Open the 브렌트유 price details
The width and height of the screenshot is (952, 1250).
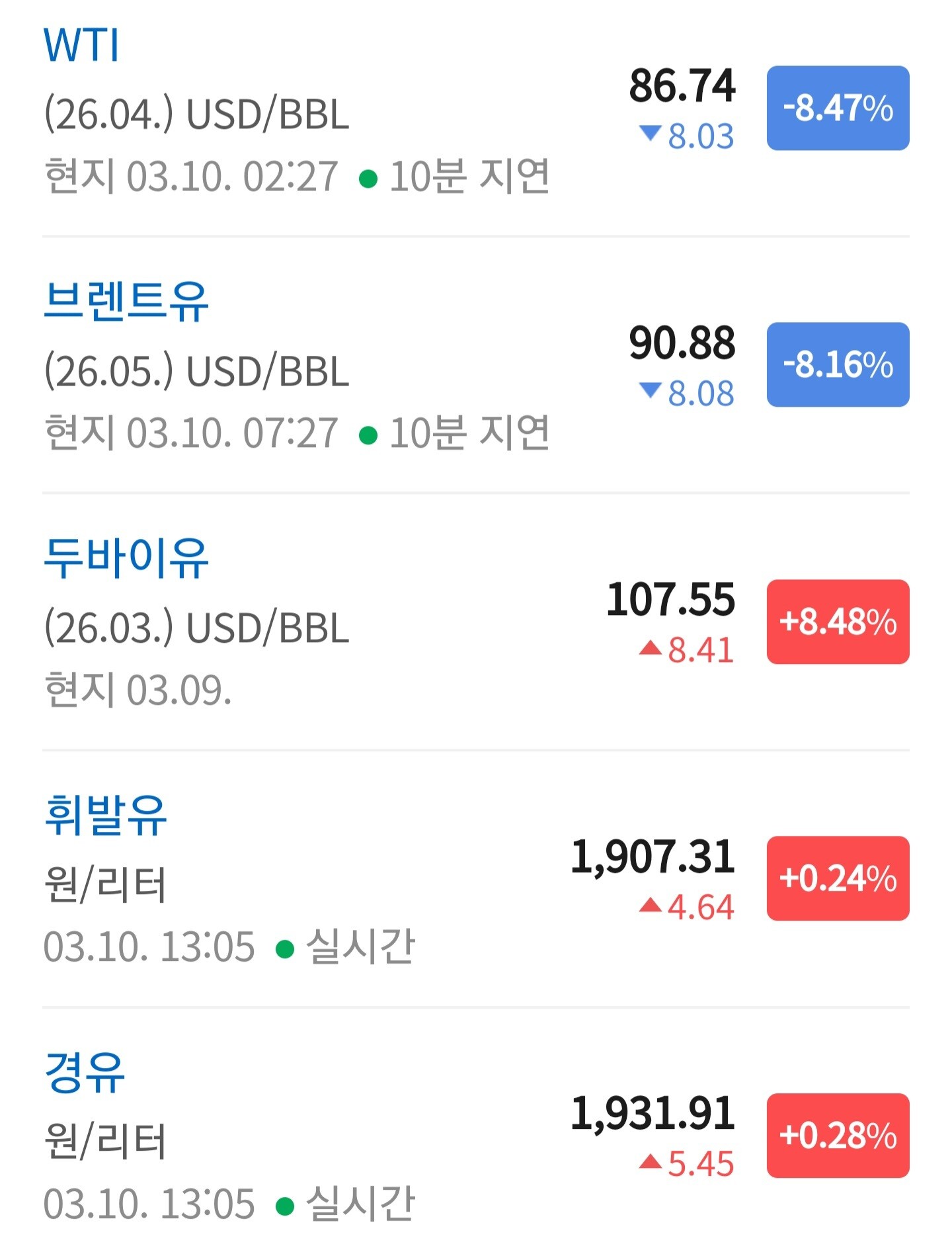click(x=126, y=302)
